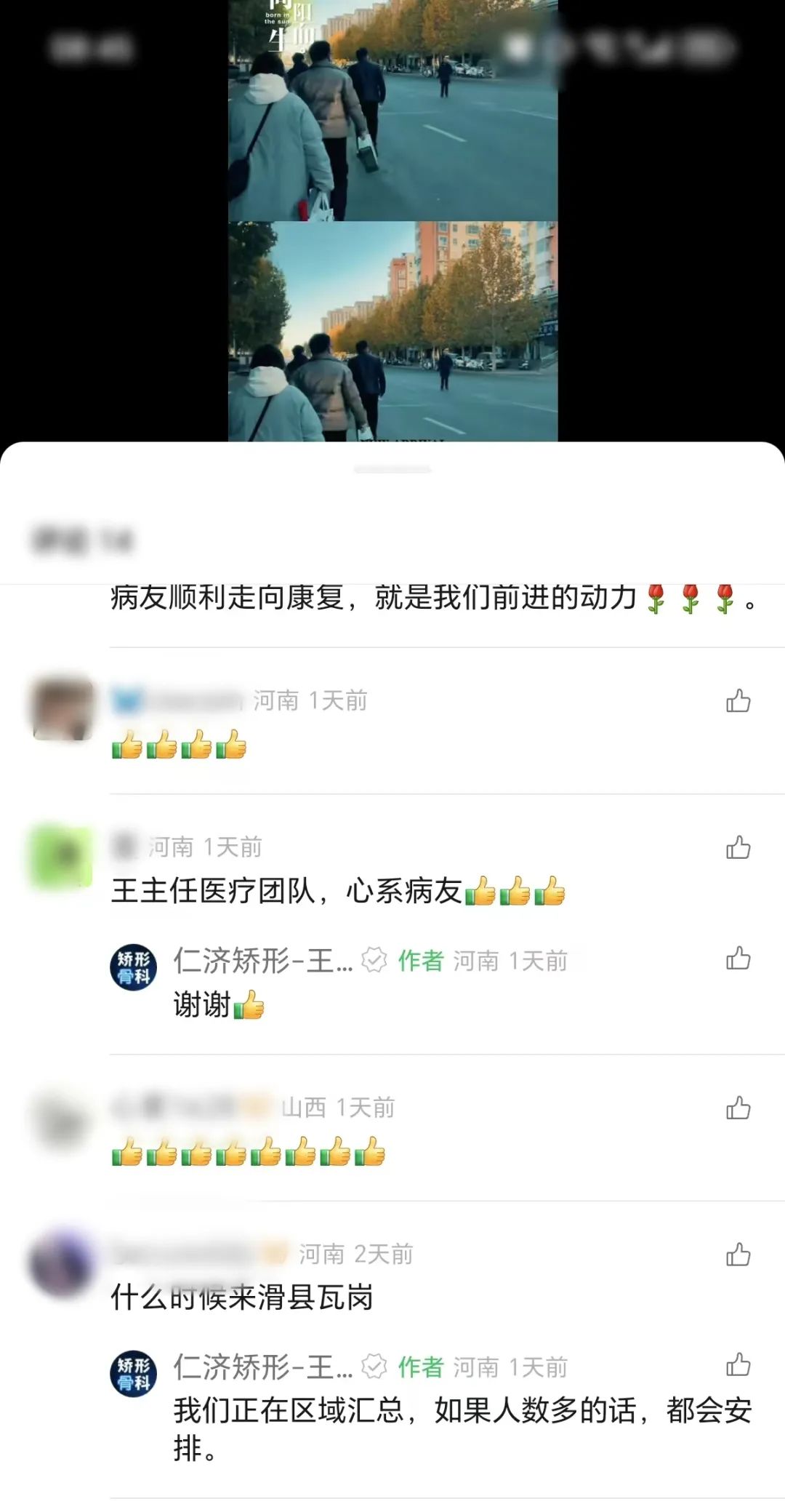Like the author's 谢谢 reply
The height and width of the screenshot is (1512, 785).
tap(738, 959)
